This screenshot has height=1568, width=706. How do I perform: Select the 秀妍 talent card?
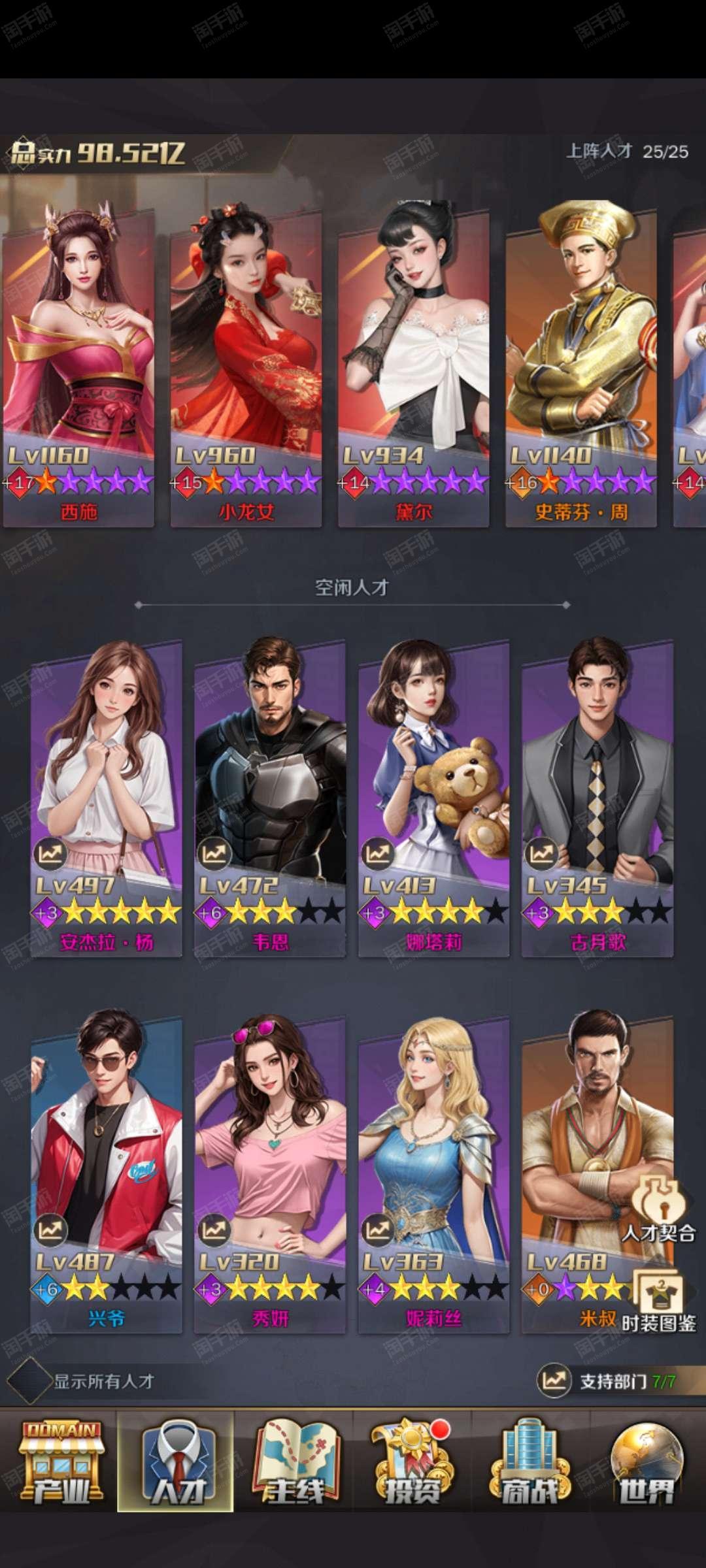pos(270,1173)
